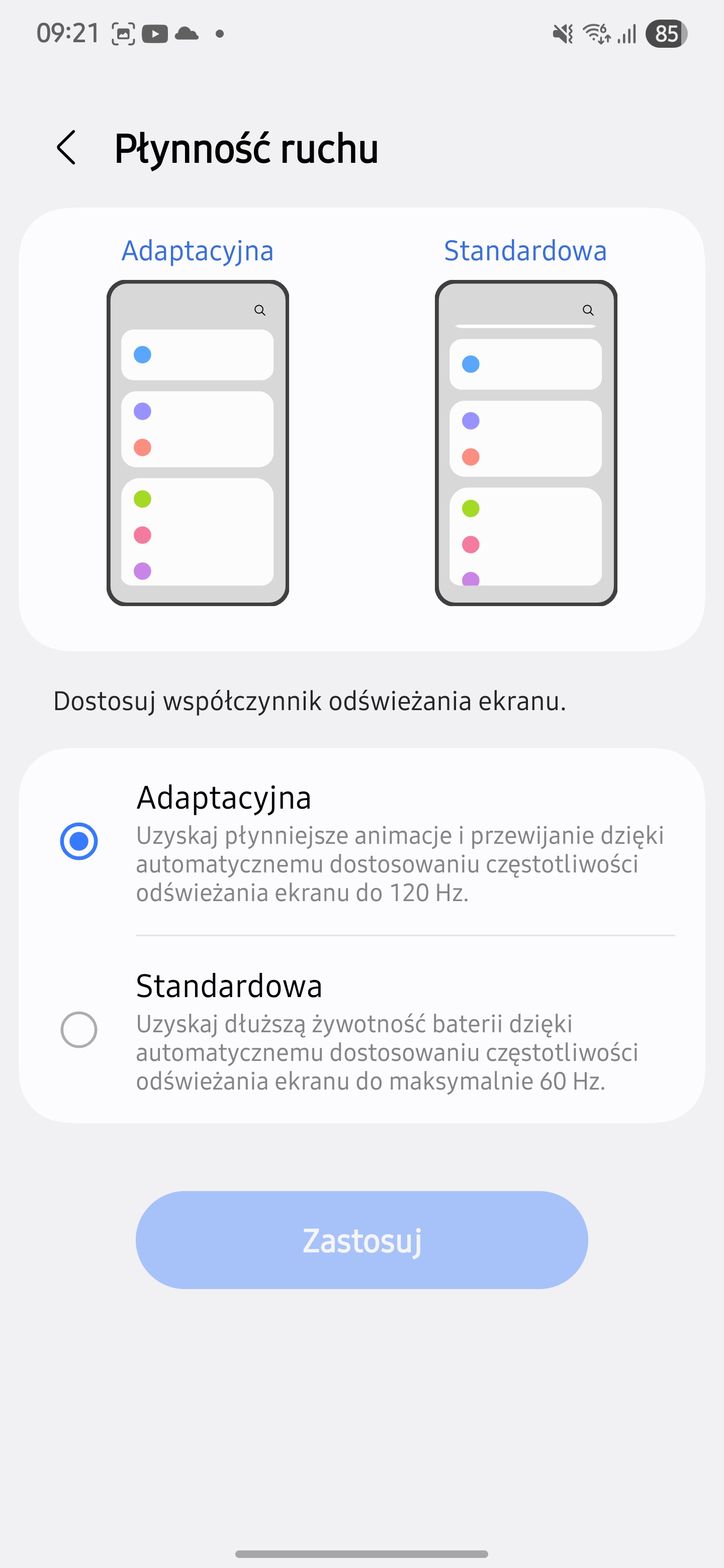Image resolution: width=724 pixels, height=1568 pixels.
Task: Go back from Płynność ruchu screen
Action: pyautogui.click(x=66, y=148)
